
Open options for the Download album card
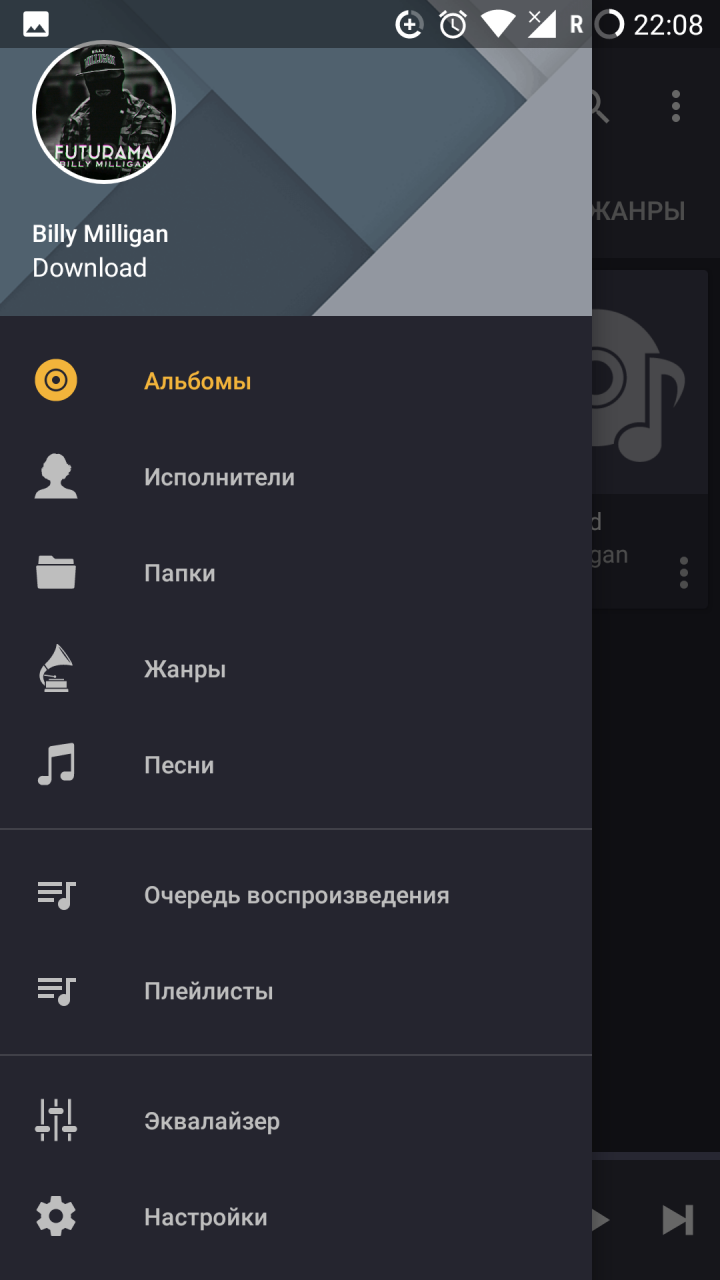(x=684, y=572)
